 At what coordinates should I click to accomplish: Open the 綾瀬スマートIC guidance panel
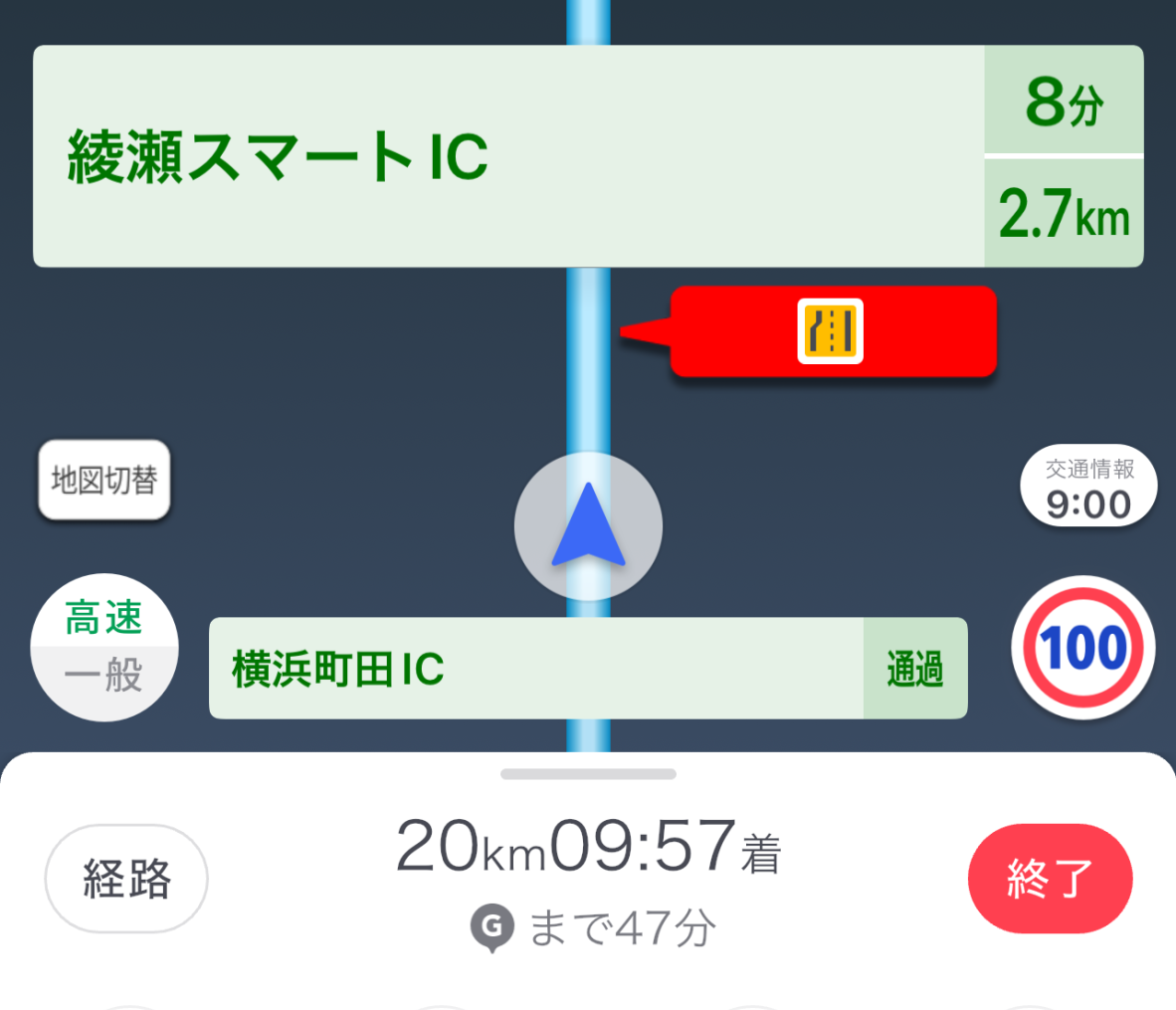tap(507, 156)
